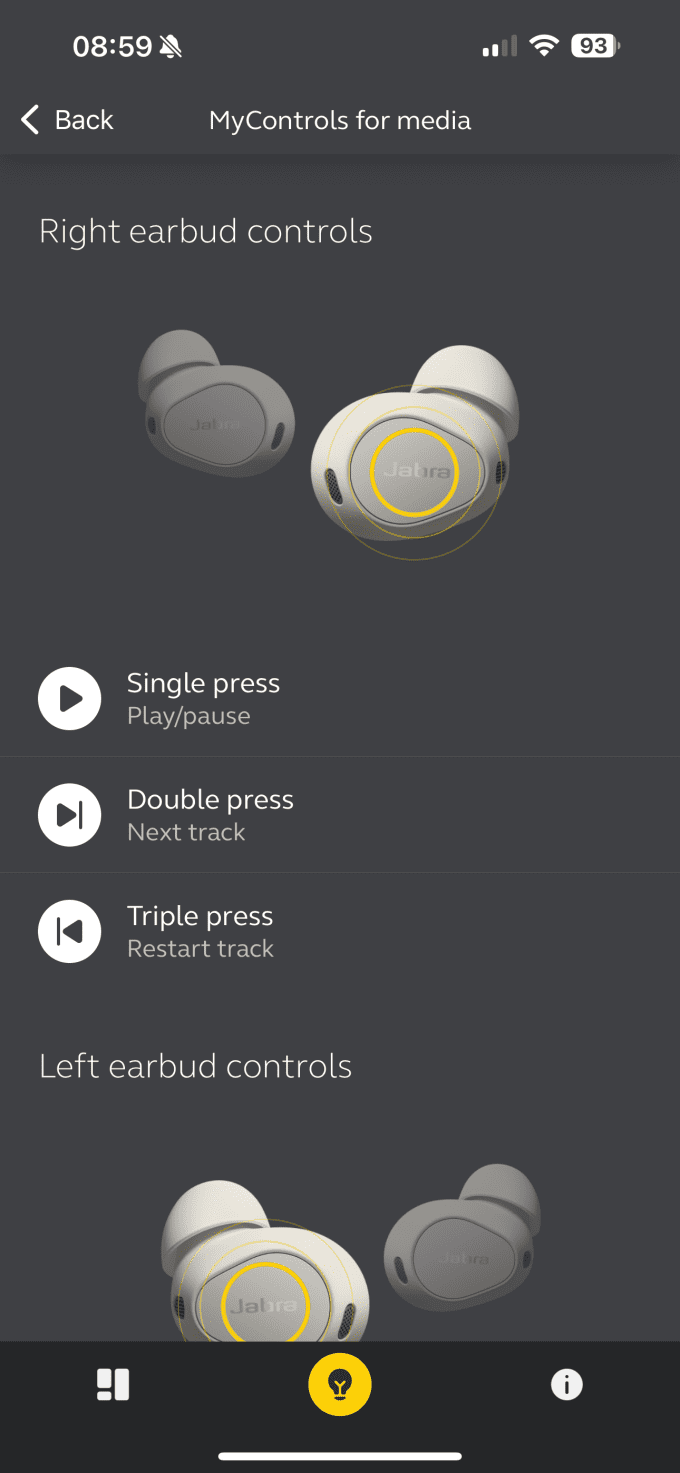Open the info tab
This screenshot has width=680, height=1473.
point(567,1385)
